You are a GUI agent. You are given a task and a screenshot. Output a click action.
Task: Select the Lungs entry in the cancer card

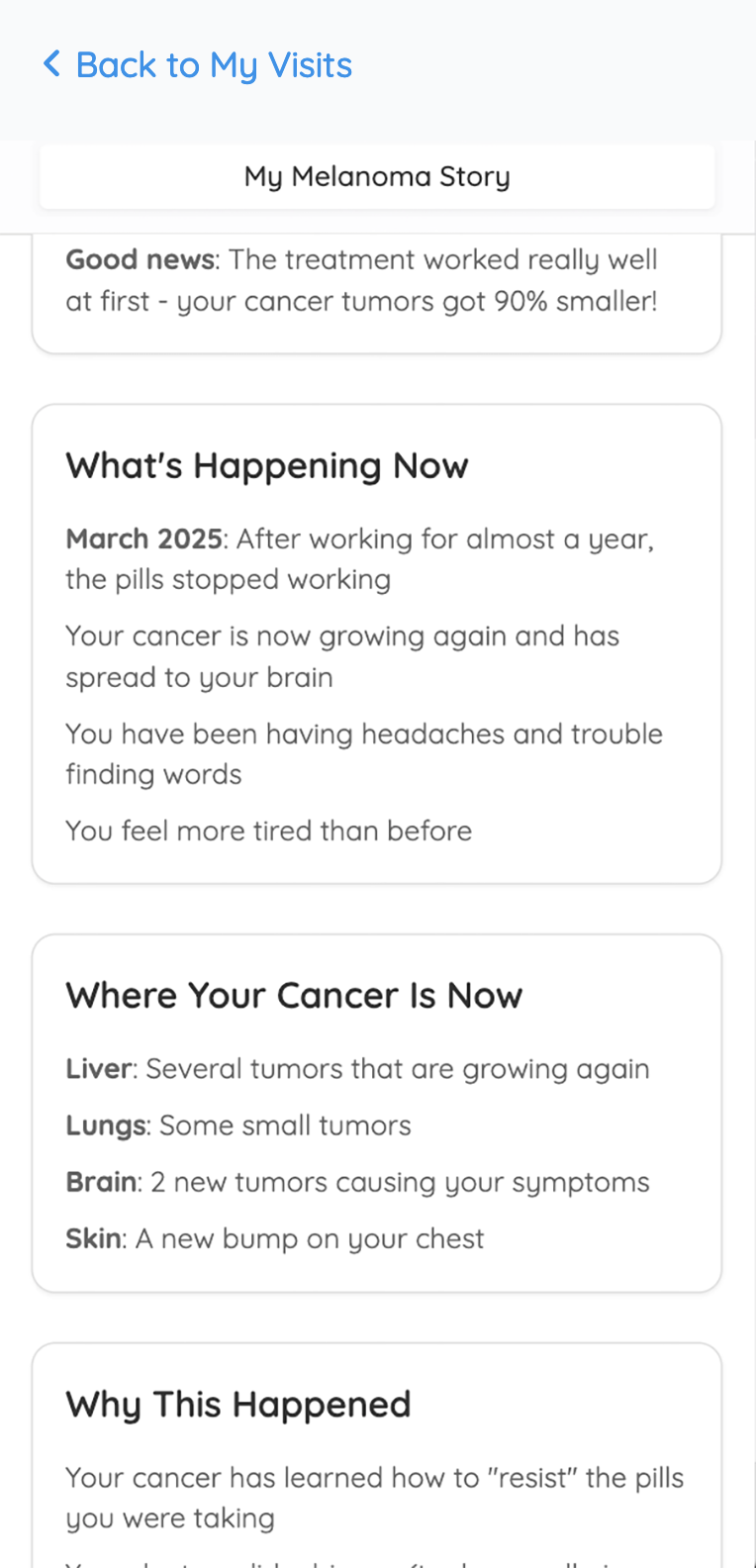[237, 1125]
